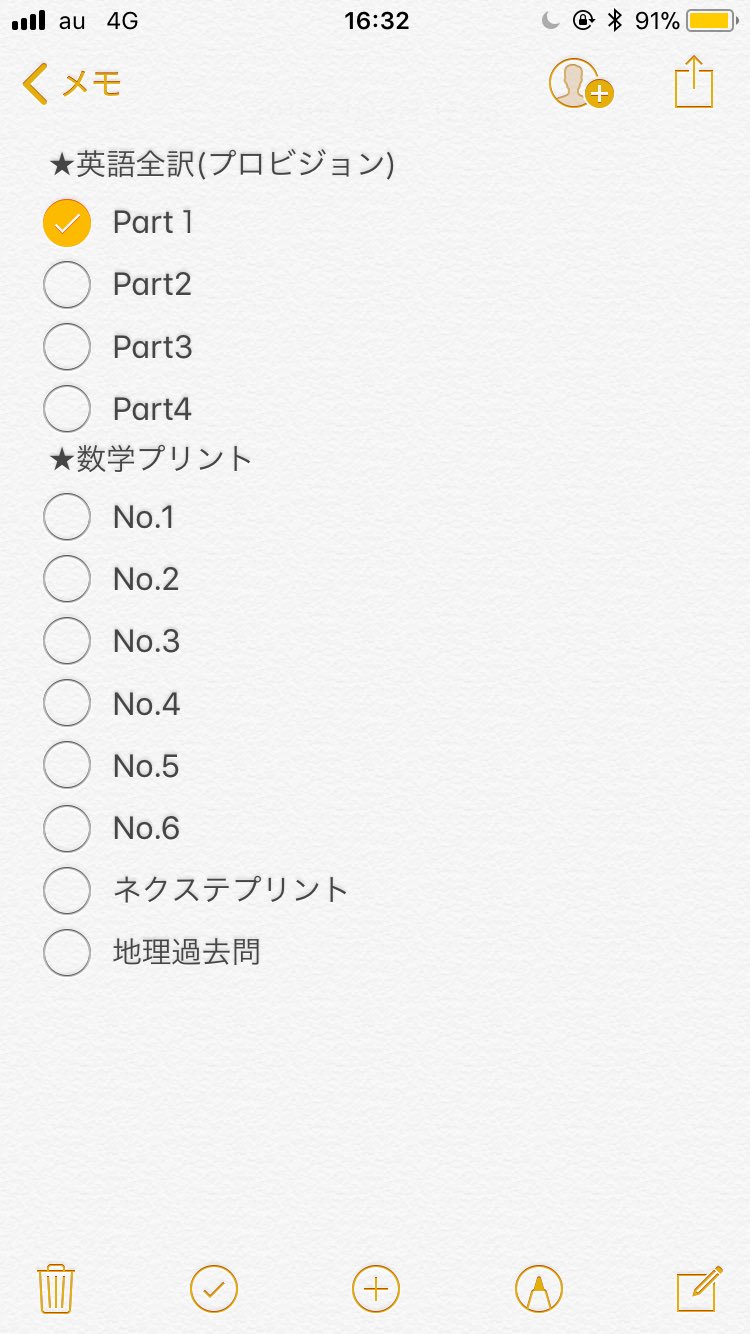Mark No.6 as done
Viewport: 750px width, 1334px height.
coord(67,828)
